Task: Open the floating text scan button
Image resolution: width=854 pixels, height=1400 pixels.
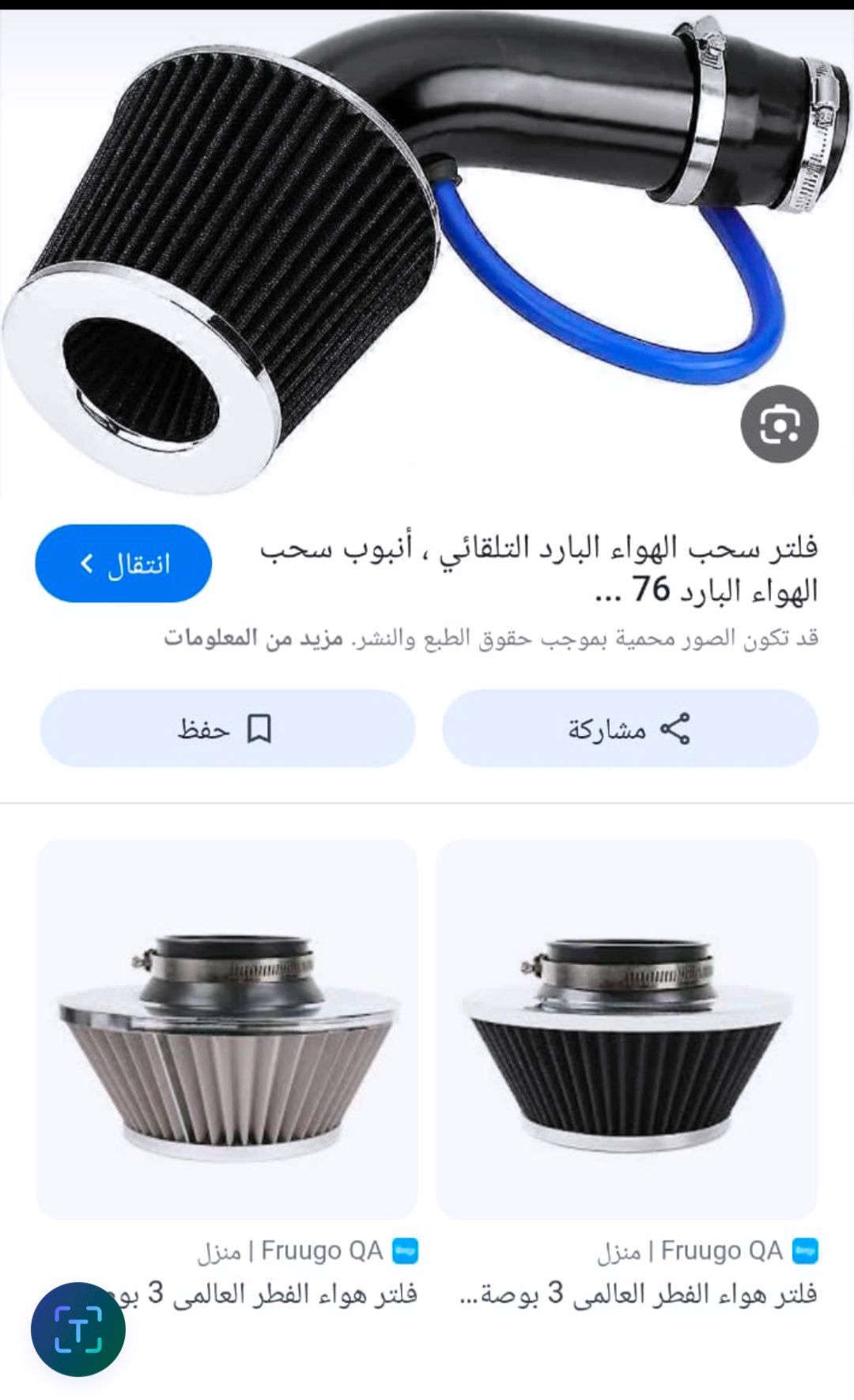Action: (x=77, y=1329)
